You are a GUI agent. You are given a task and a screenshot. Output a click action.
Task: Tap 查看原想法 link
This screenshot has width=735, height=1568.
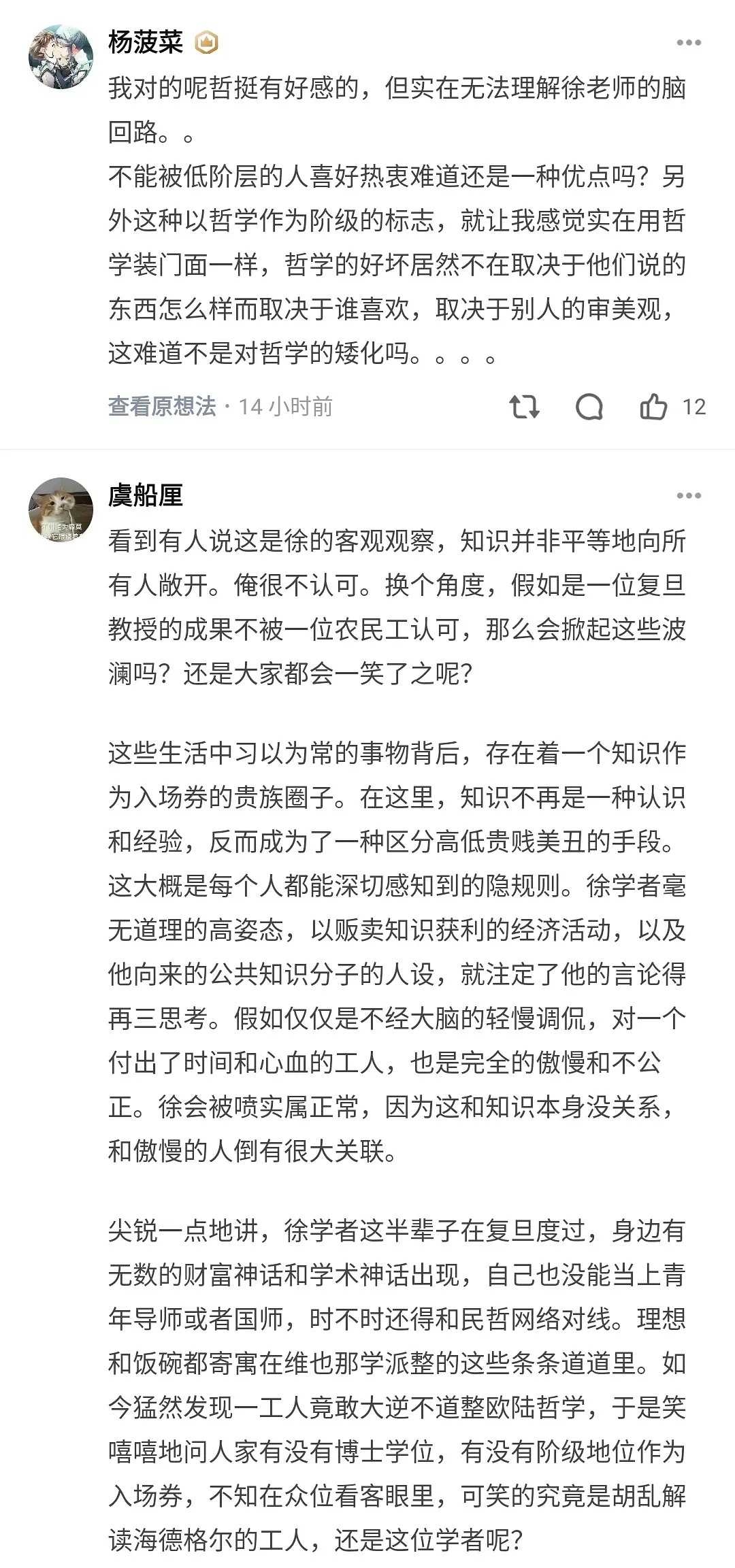click(x=162, y=407)
